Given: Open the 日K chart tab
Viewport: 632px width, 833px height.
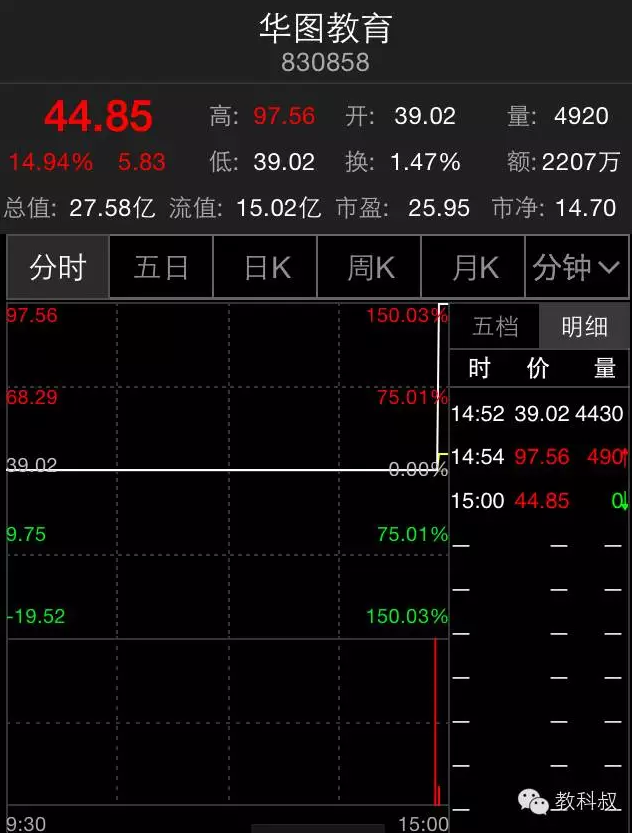Looking at the screenshot, I should click(x=266, y=268).
